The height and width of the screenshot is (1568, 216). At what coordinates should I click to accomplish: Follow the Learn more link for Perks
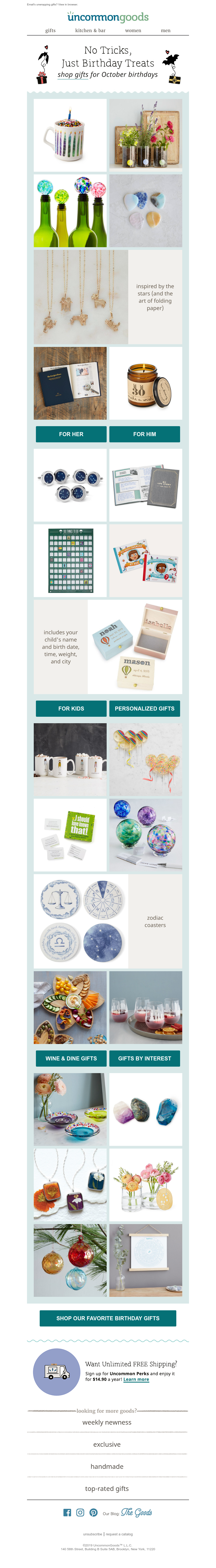click(136, 1380)
